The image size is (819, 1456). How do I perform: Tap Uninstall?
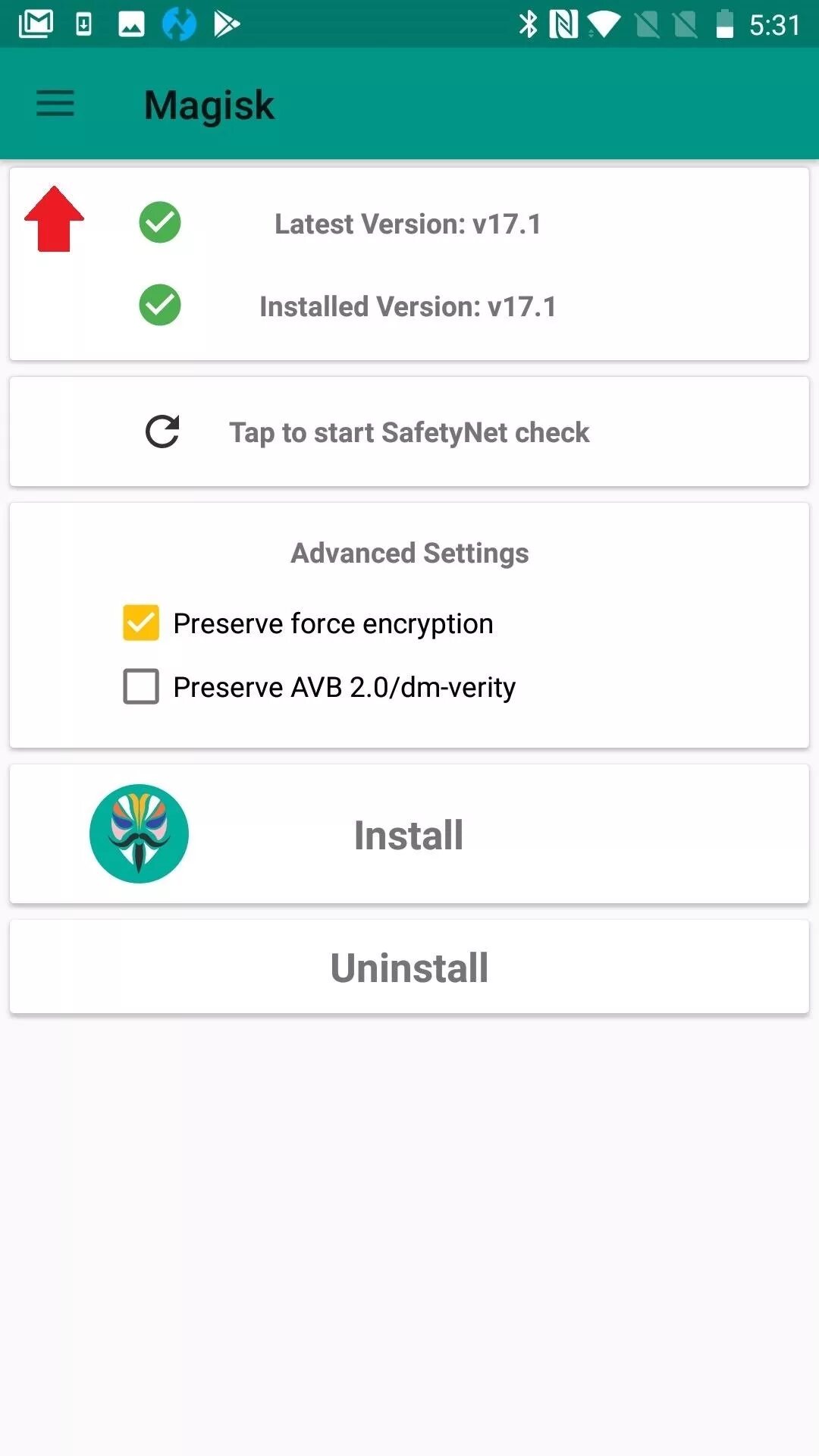click(x=409, y=968)
